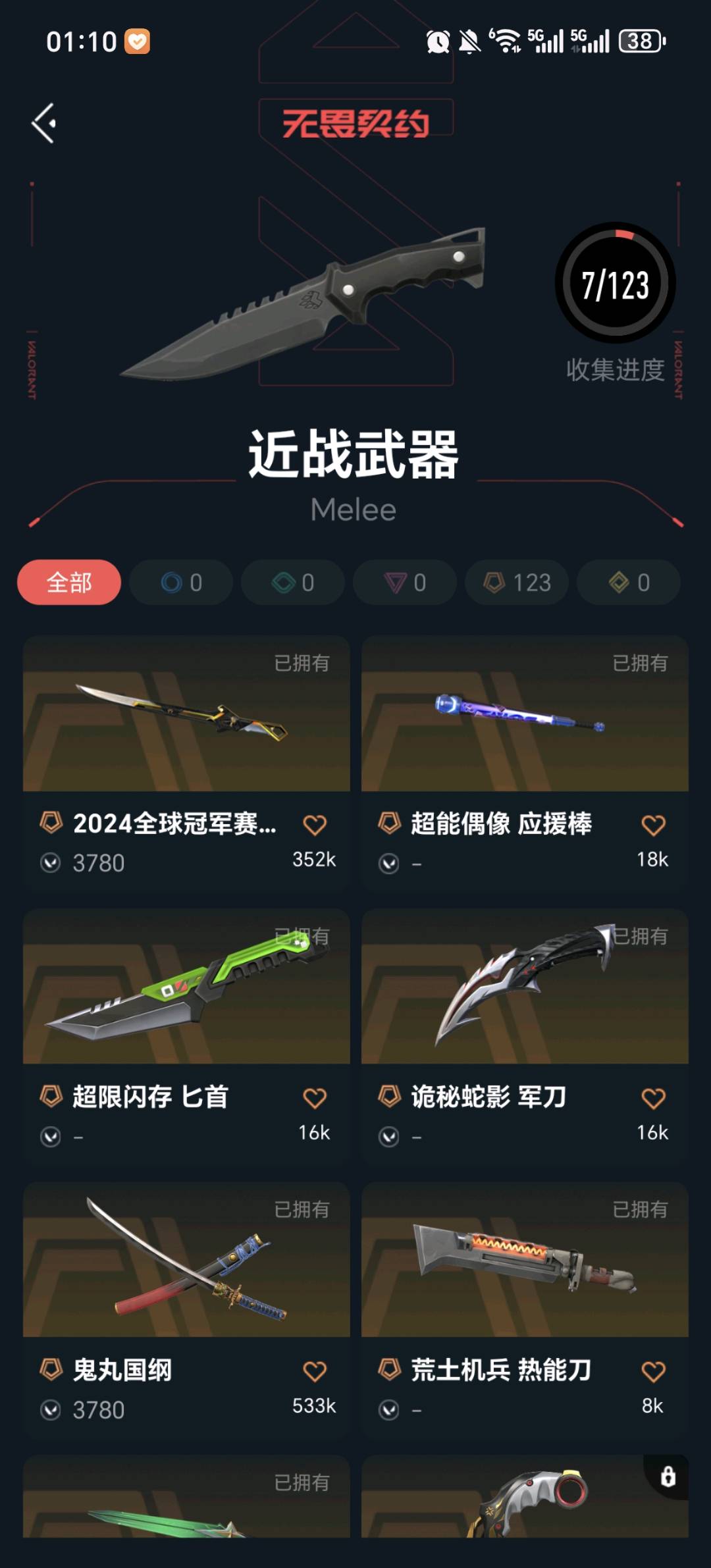
Task: Switch to the yellow diamond tier filter
Action: [x=629, y=583]
